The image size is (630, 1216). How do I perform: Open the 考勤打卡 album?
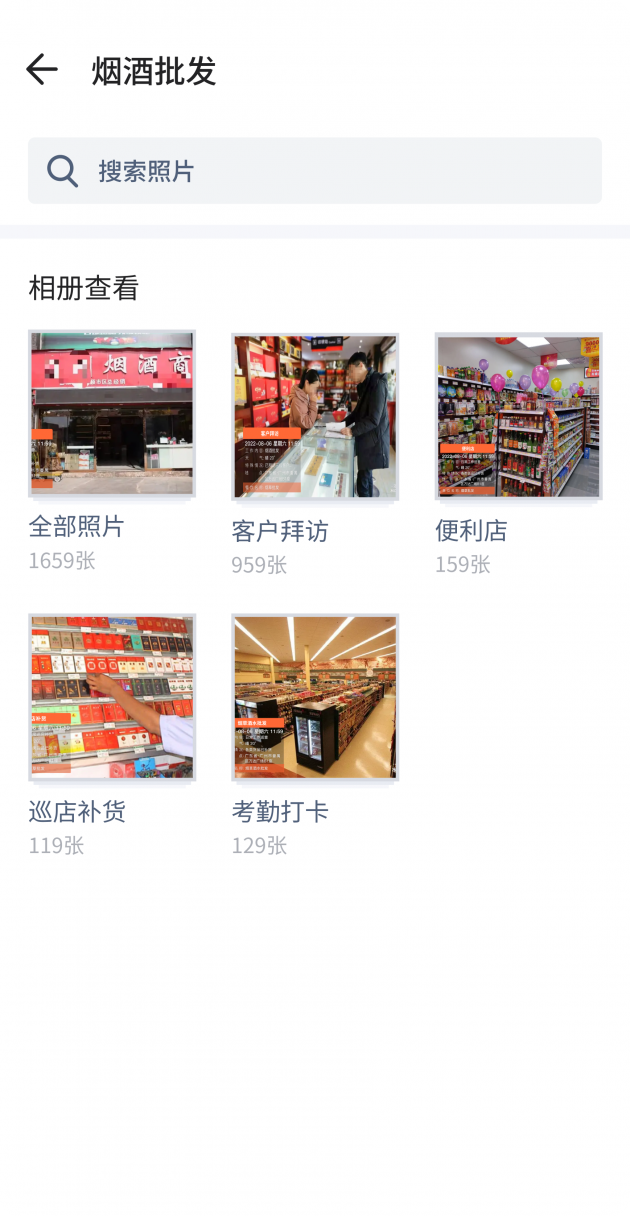click(x=315, y=697)
